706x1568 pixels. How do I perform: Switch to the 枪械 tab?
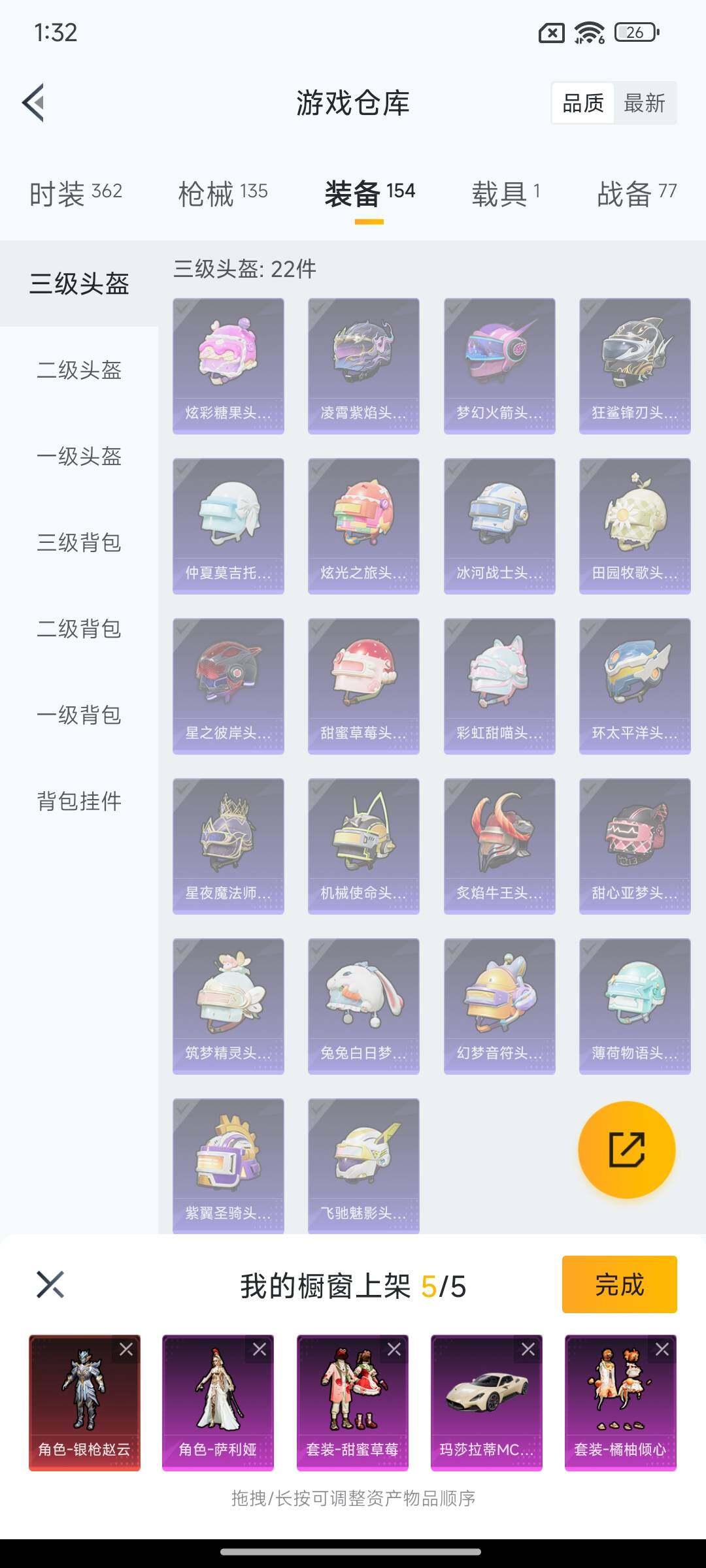coord(222,193)
